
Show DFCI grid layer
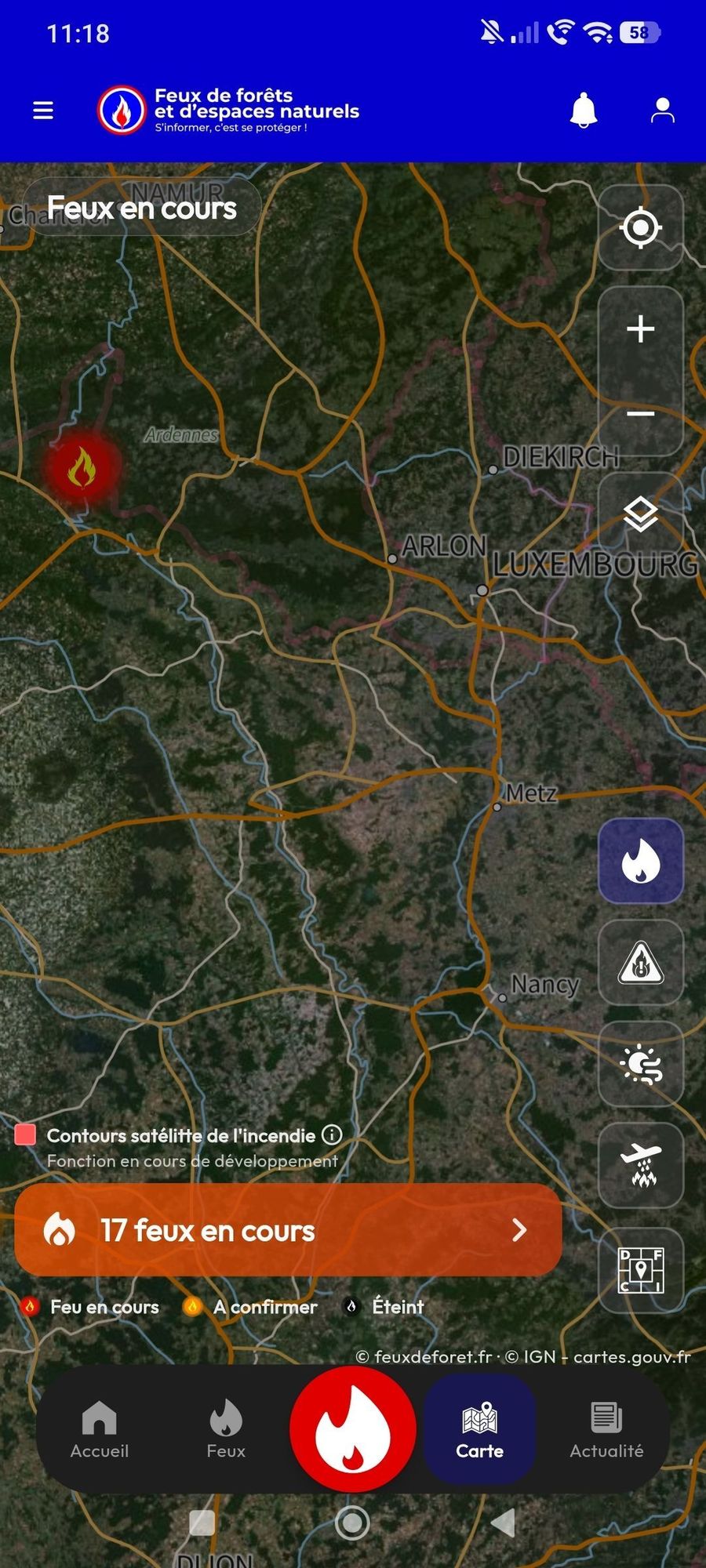[x=641, y=1270]
